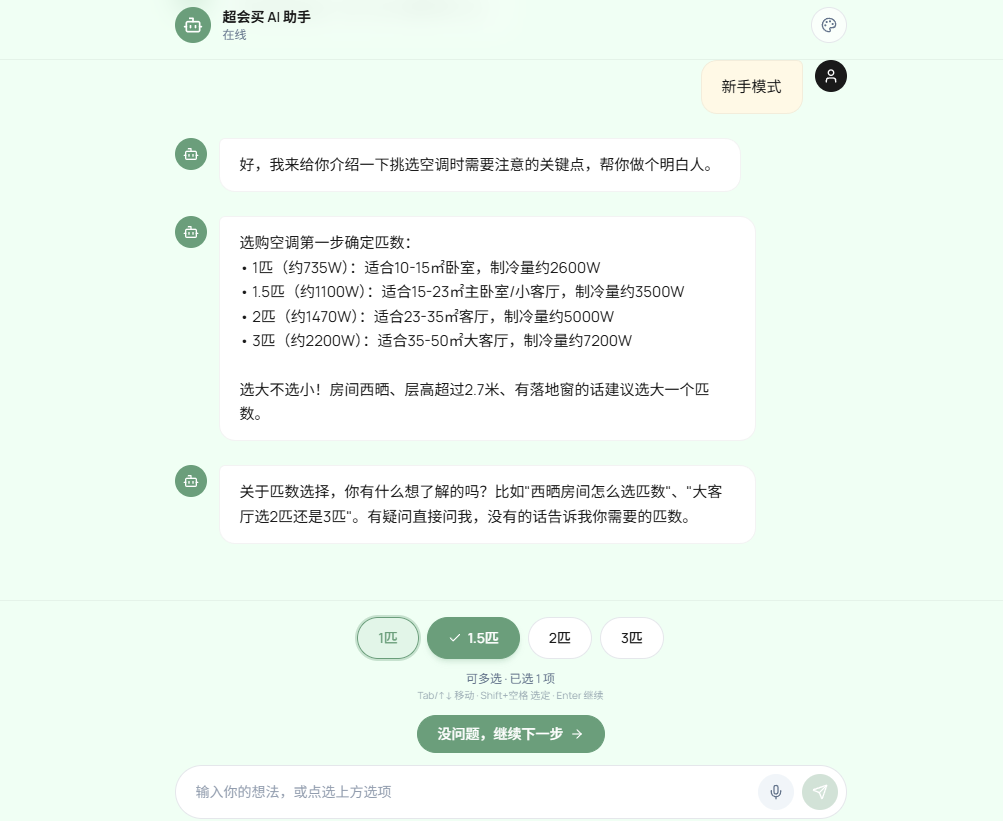Tap 没问题，继续下一步 button
The width and height of the screenshot is (1003, 821).
pos(510,734)
